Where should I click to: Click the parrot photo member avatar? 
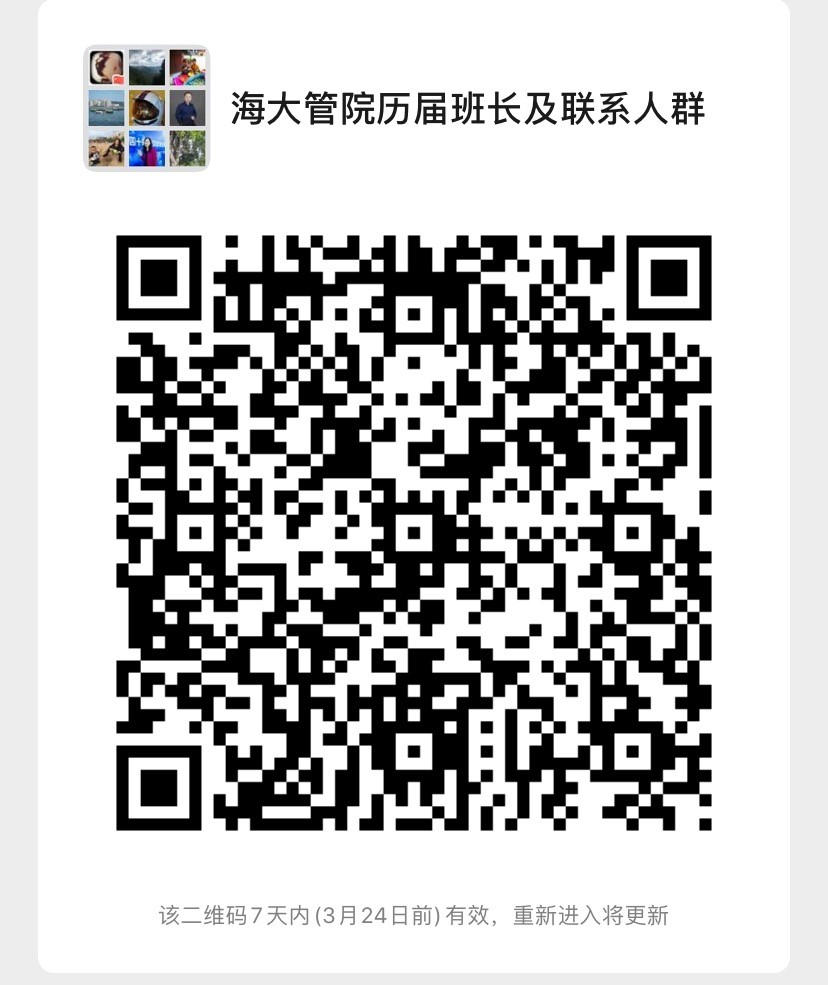(x=187, y=66)
